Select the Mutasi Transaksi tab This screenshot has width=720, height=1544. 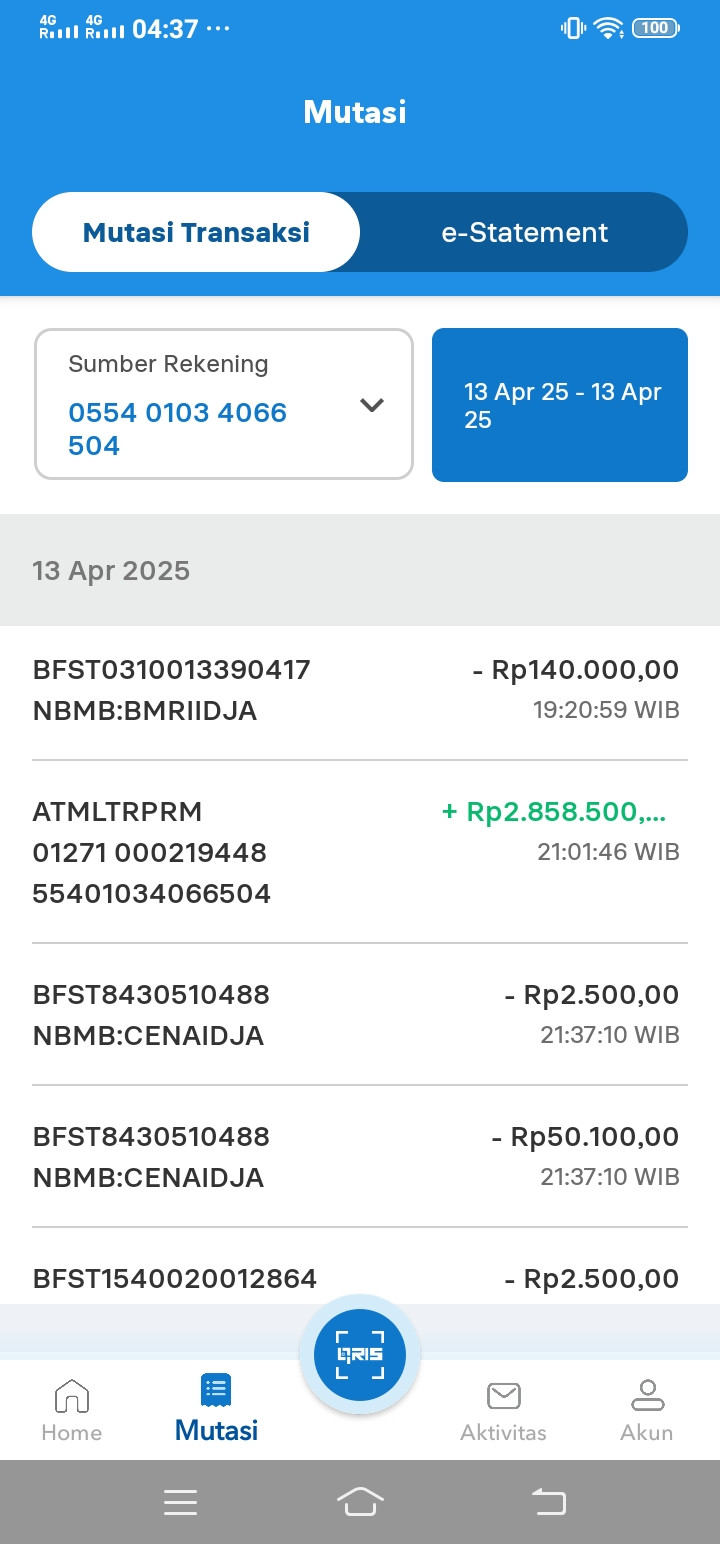[x=196, y=233]
